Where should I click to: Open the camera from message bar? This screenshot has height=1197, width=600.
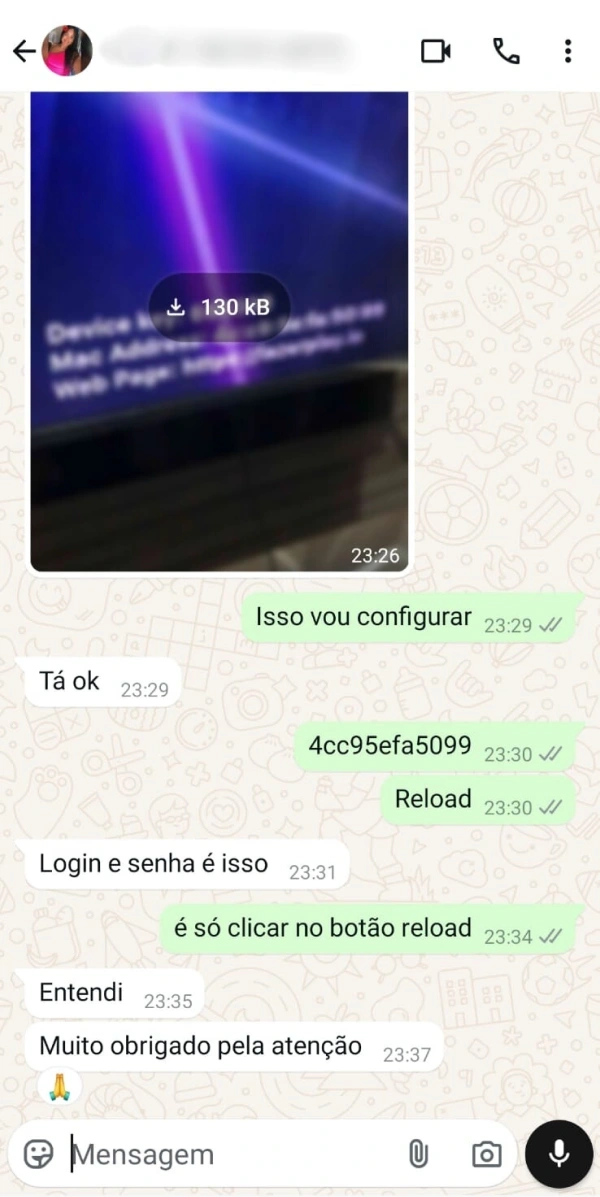point(486,1154)
